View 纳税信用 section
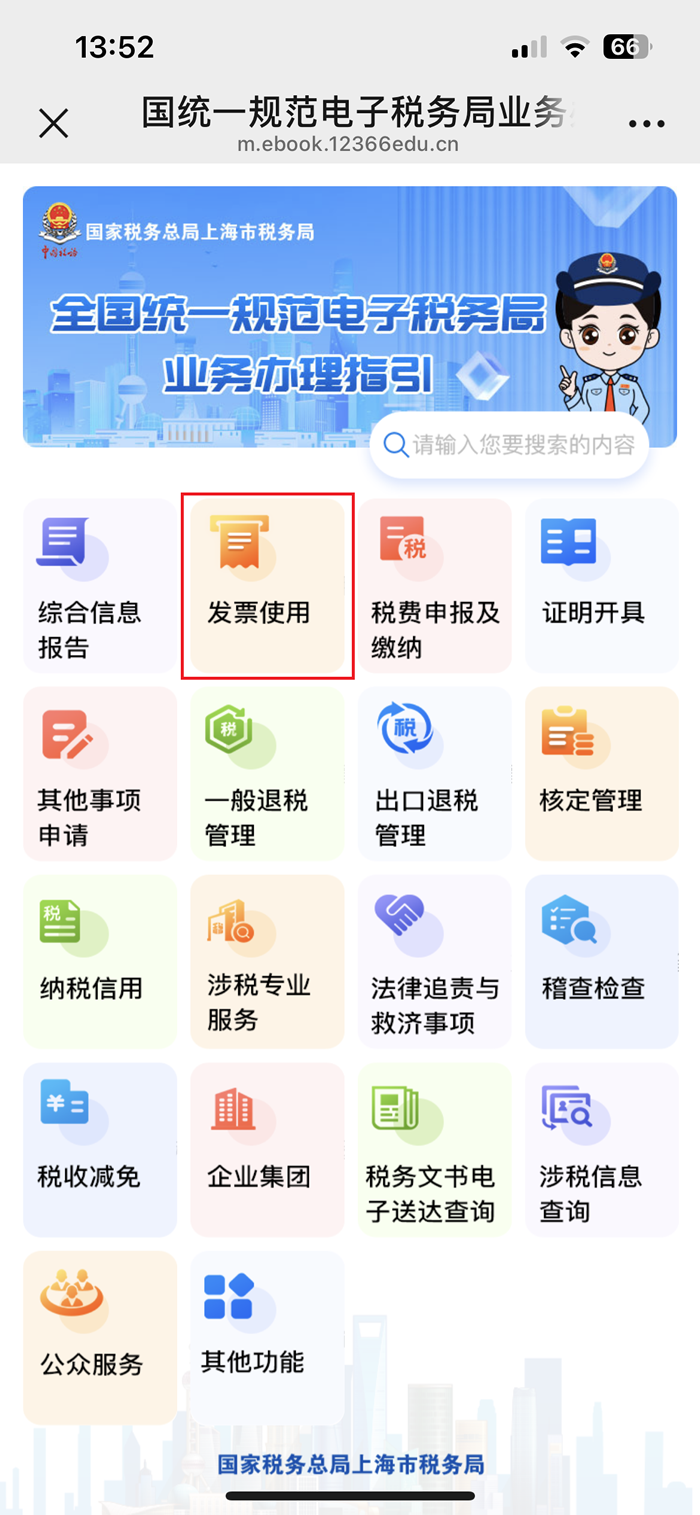The height and width of the screenshot is (1515, 700). (99, 961)
